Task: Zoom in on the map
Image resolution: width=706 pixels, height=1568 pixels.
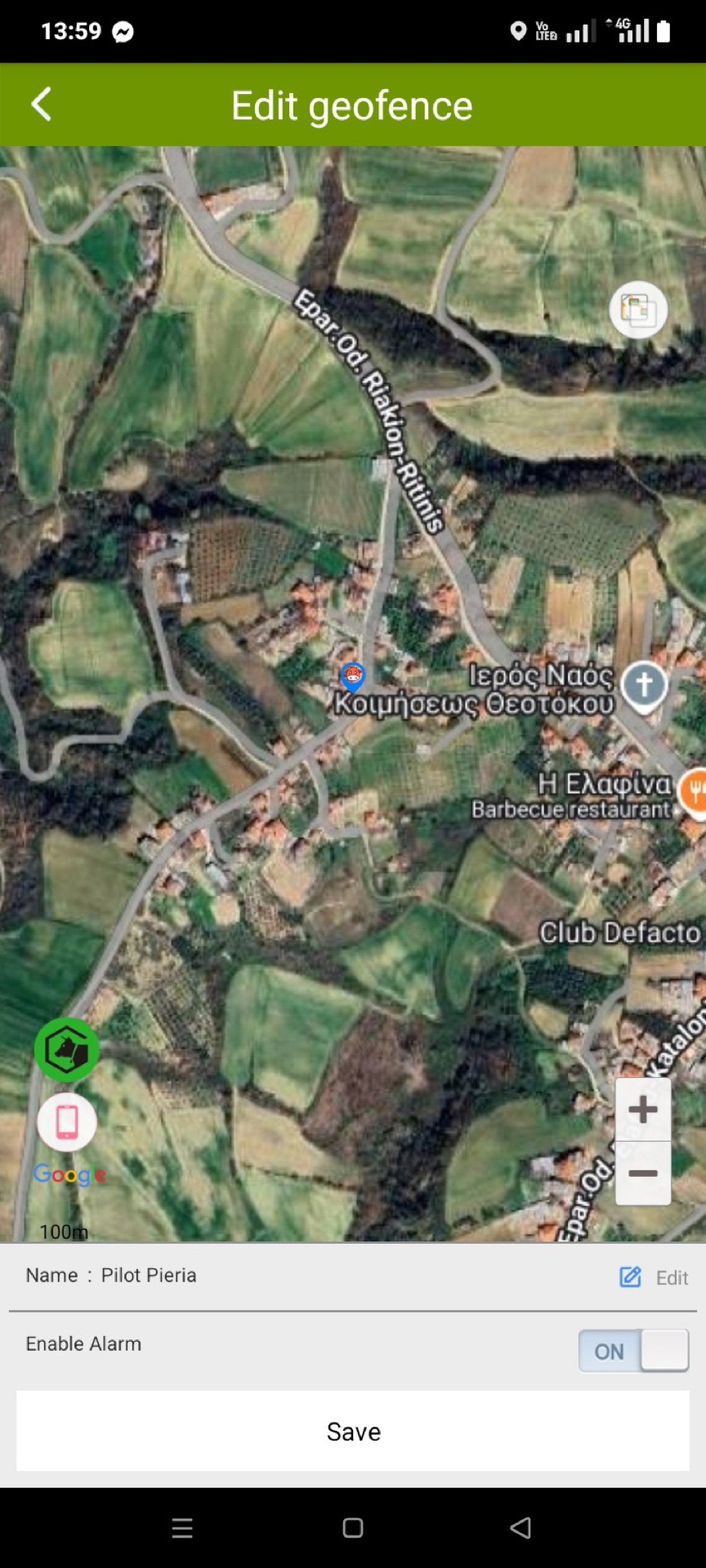Action: point(643,1109)
